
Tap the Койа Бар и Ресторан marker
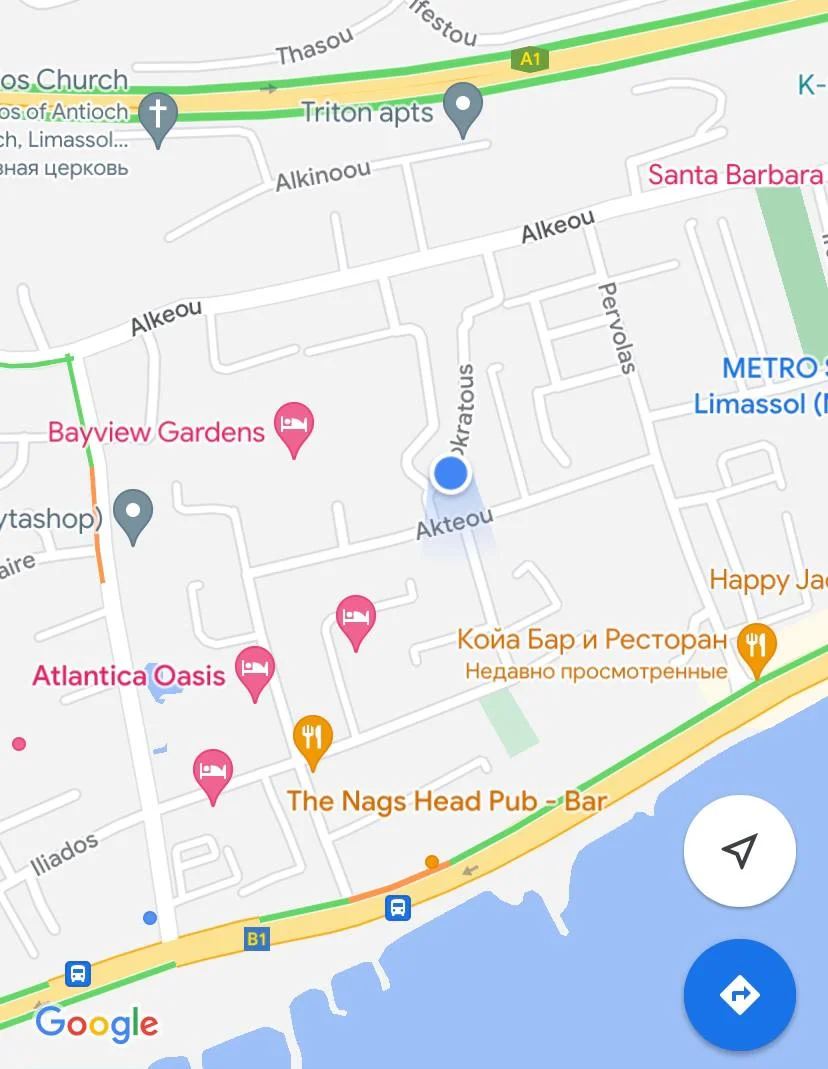point(756,647)
